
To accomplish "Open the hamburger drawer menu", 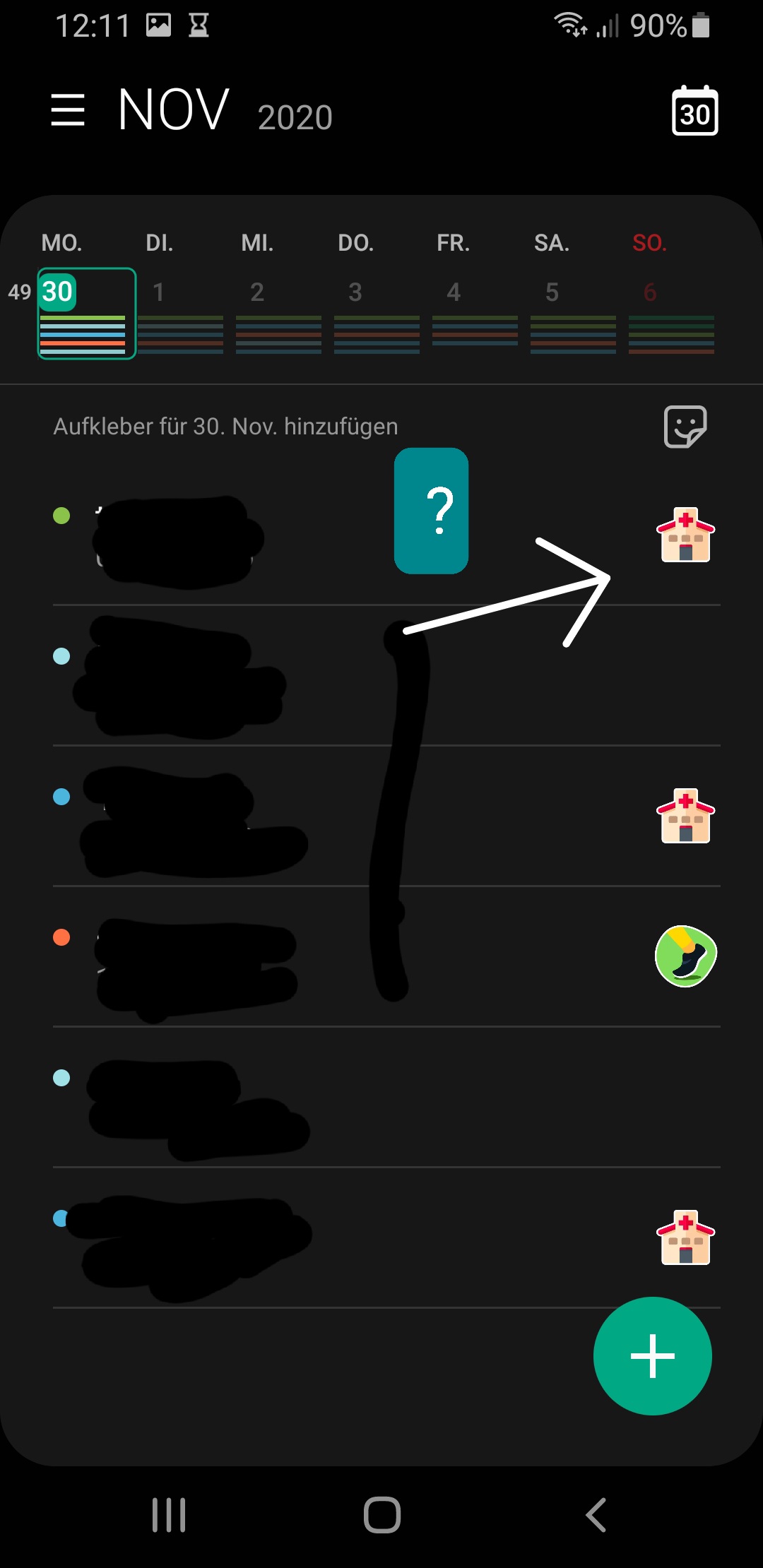I will [x=68, y=111].
